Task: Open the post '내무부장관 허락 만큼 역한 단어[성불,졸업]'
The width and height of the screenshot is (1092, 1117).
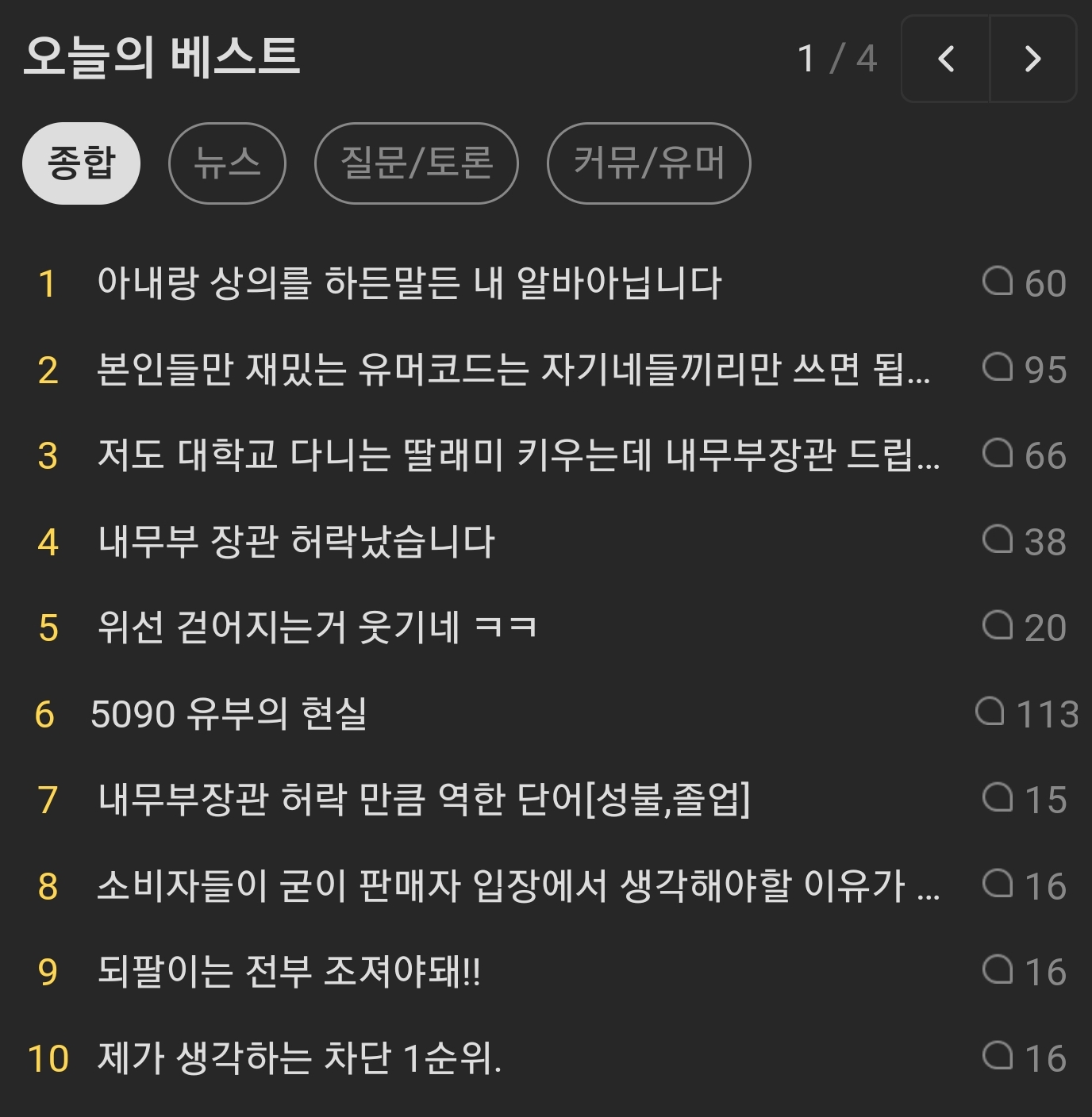Action: (424, 800)
